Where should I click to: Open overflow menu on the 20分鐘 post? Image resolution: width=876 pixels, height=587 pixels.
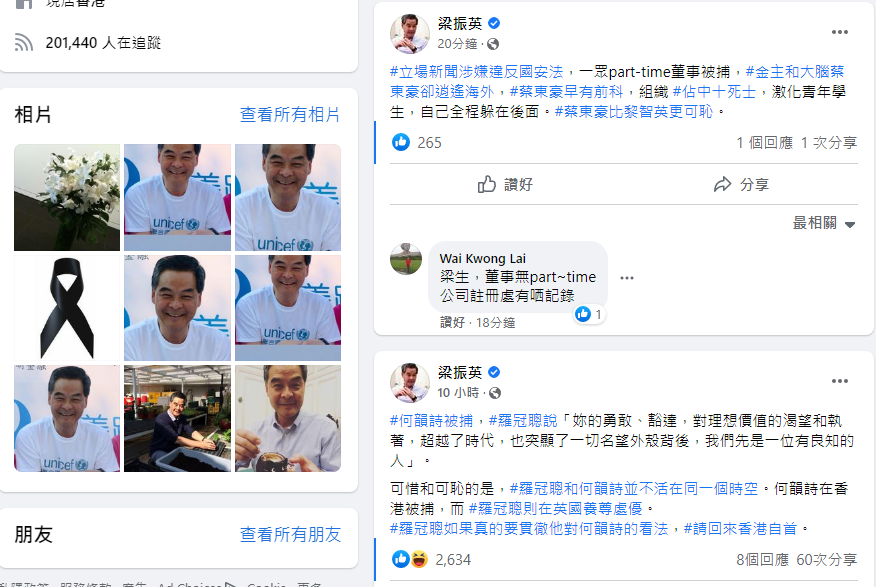click(840, 32)
